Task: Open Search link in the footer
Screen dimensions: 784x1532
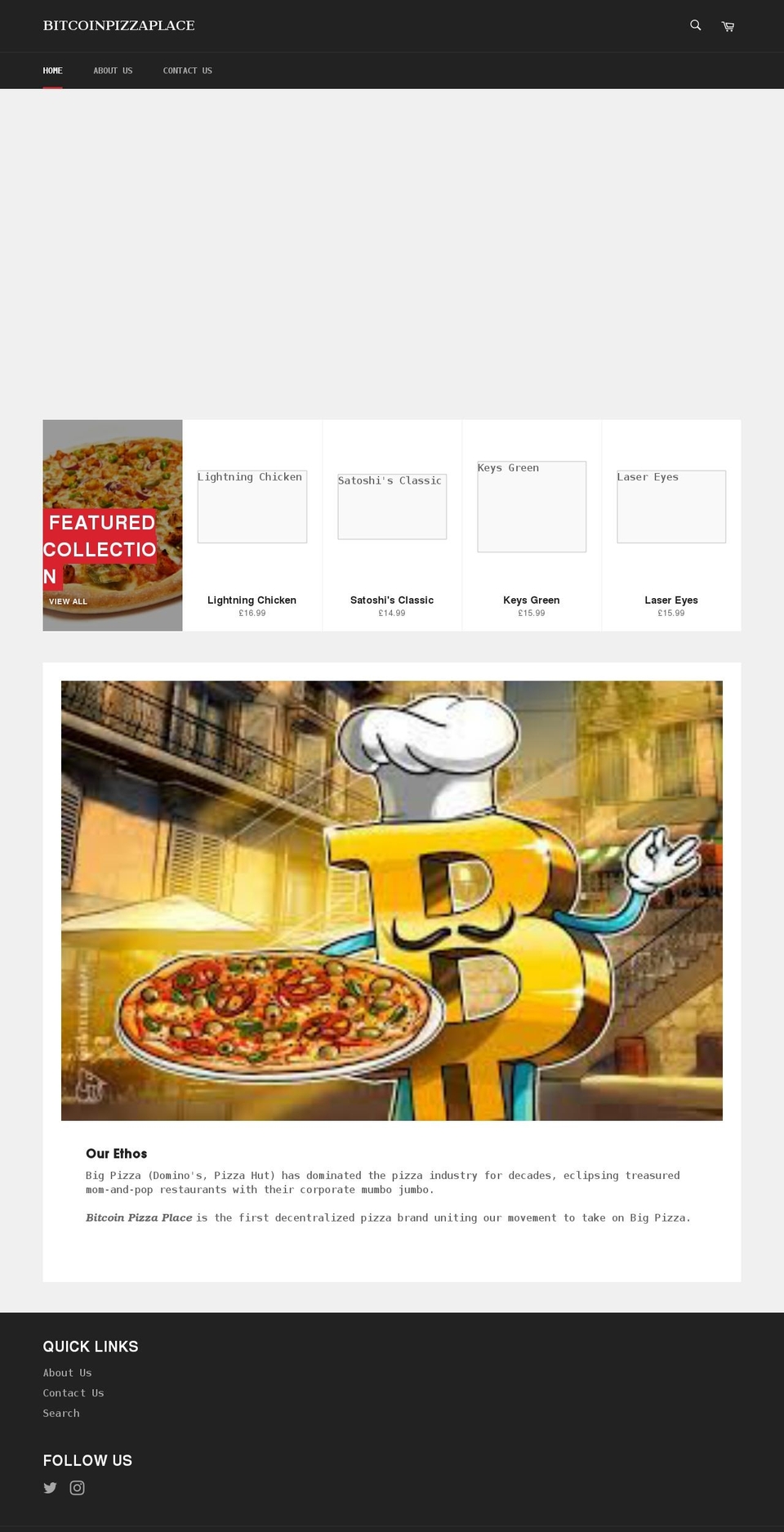Action: [61, 1413]
